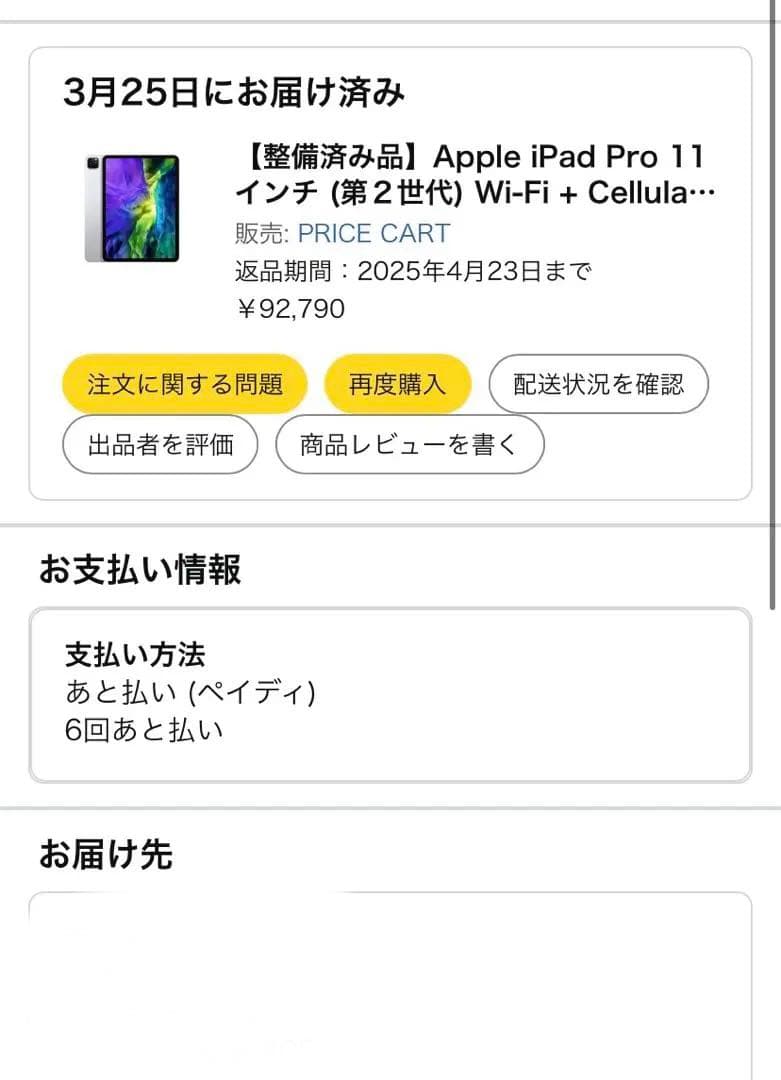Select 出品者を評価 to rate the seller
781x1080 pixels.
coord(159,444)
